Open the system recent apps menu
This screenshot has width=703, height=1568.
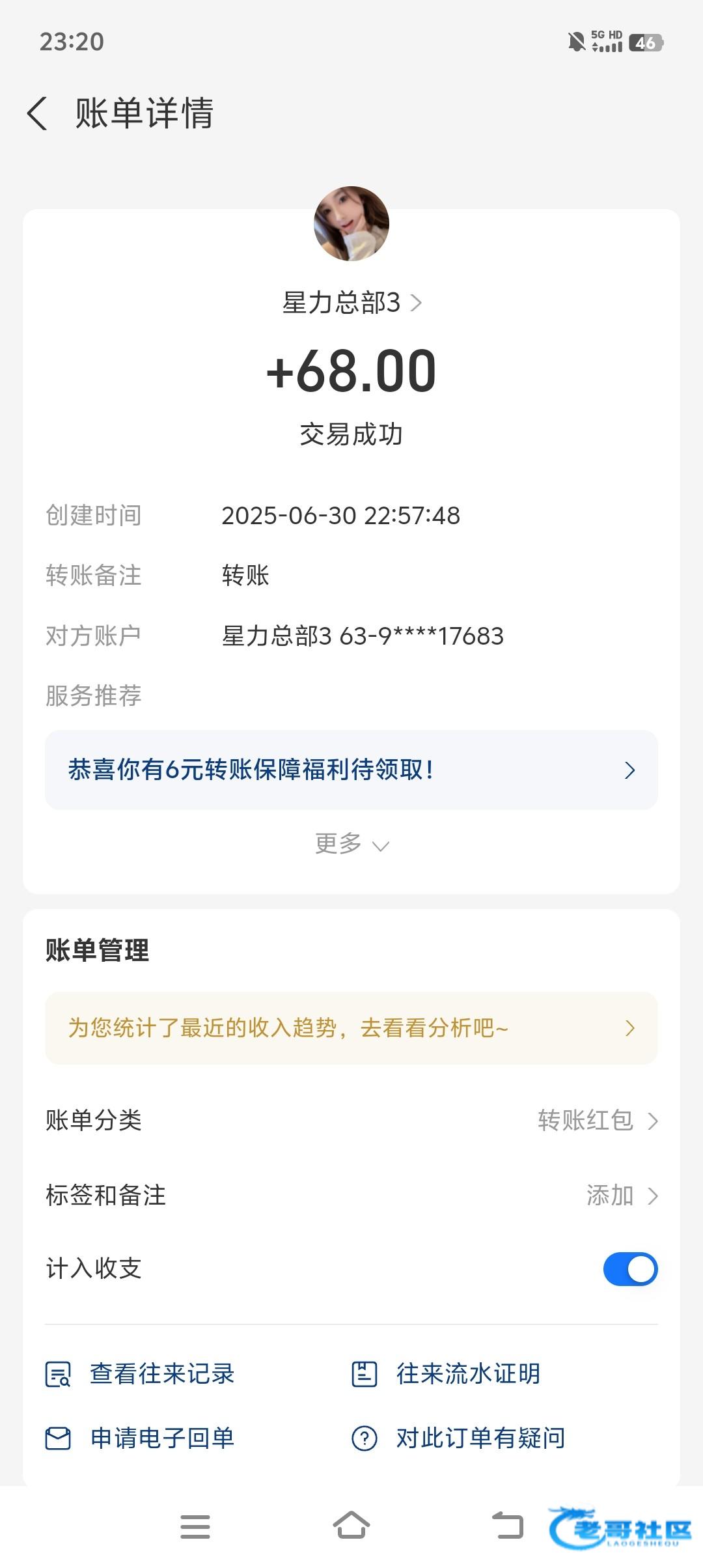pyautogui.click(x=195, y=1527)
